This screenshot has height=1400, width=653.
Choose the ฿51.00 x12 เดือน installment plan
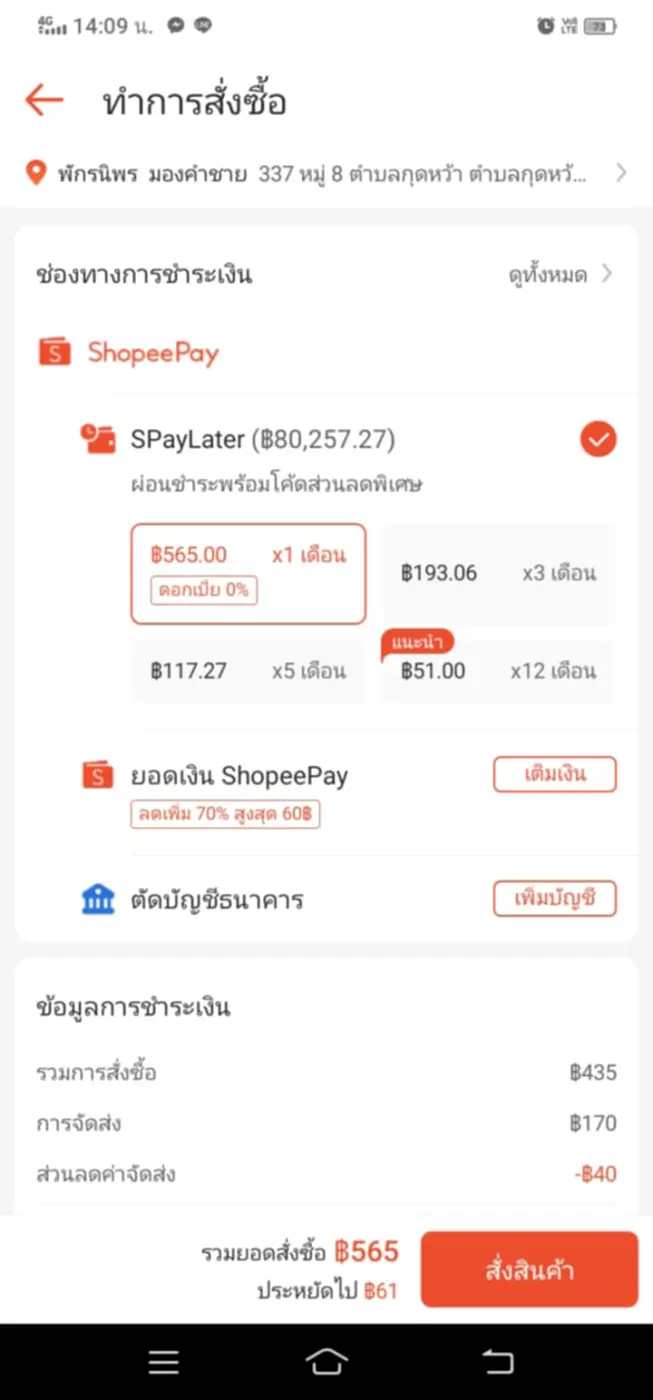pos(498,670)
